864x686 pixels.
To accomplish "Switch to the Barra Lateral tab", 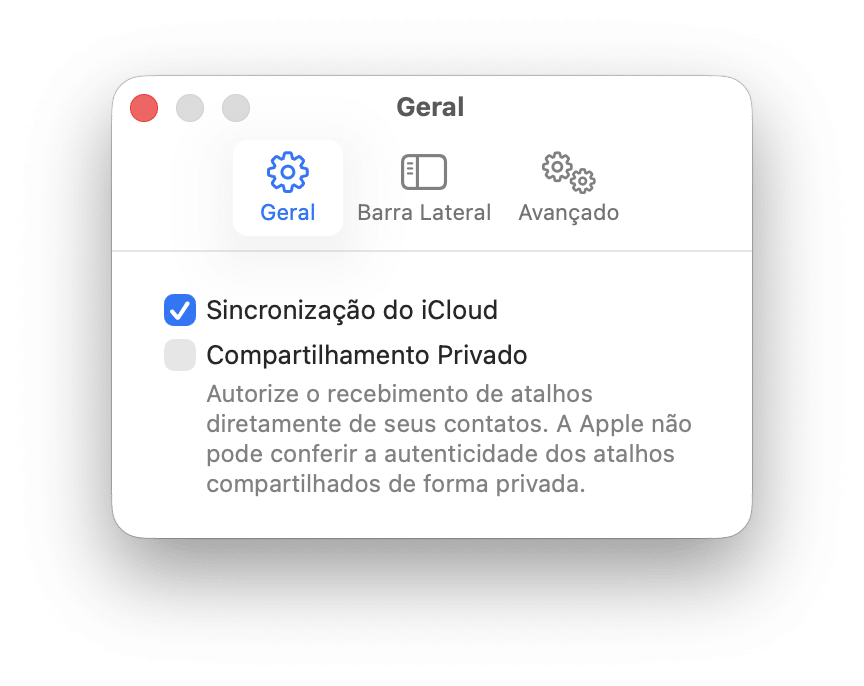I will pos(424,187).
